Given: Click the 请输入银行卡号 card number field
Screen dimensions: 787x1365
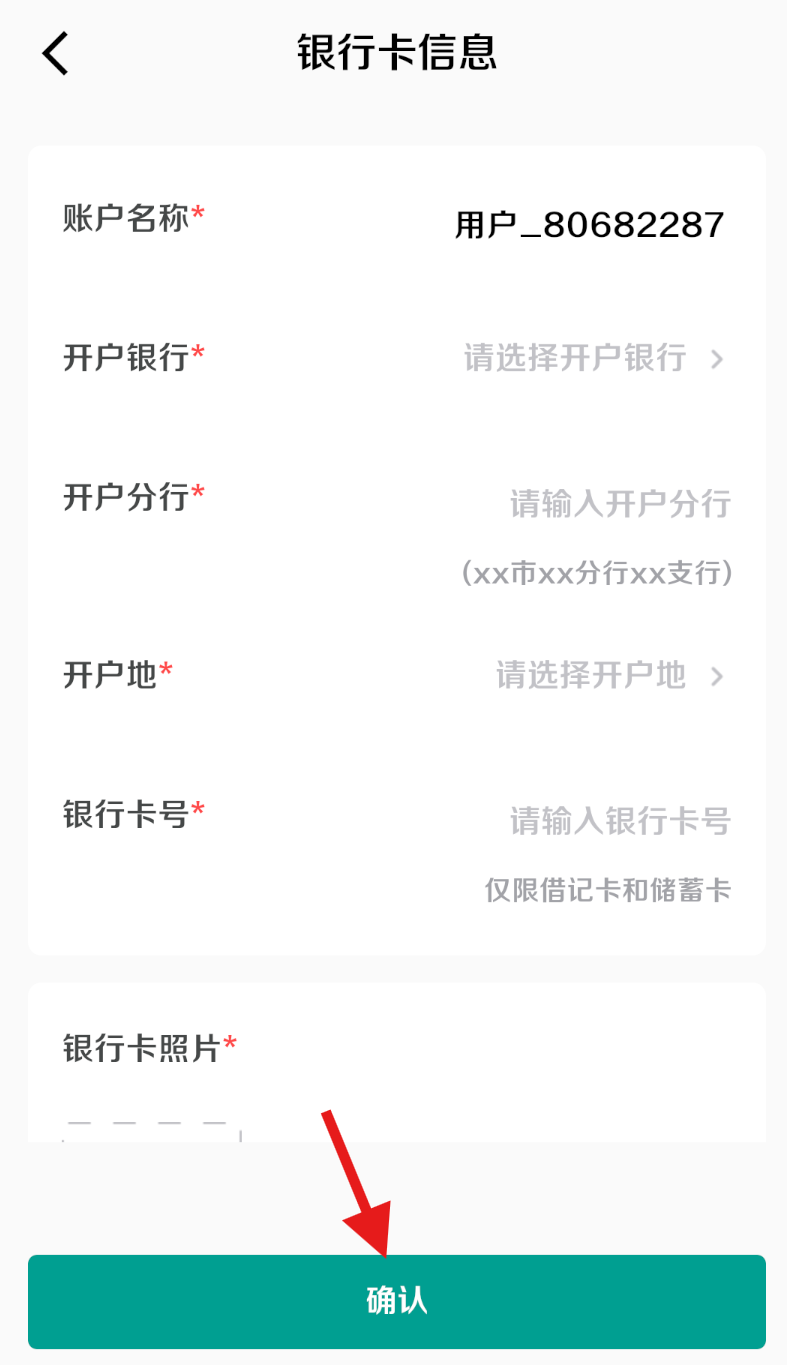Looking at the screenshot, I should (x=618, y=820).
